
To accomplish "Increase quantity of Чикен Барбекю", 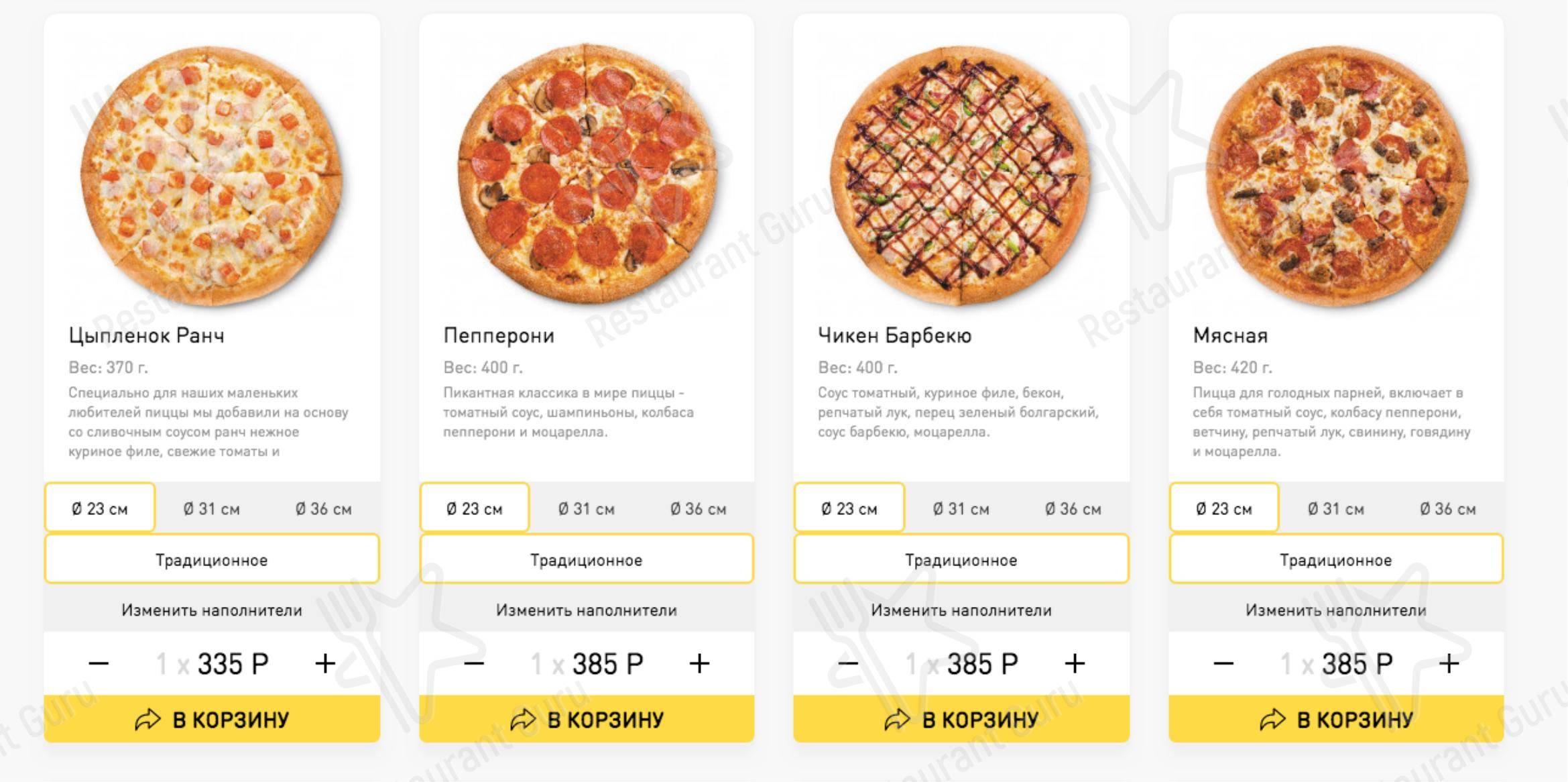I will point(1075,664).
